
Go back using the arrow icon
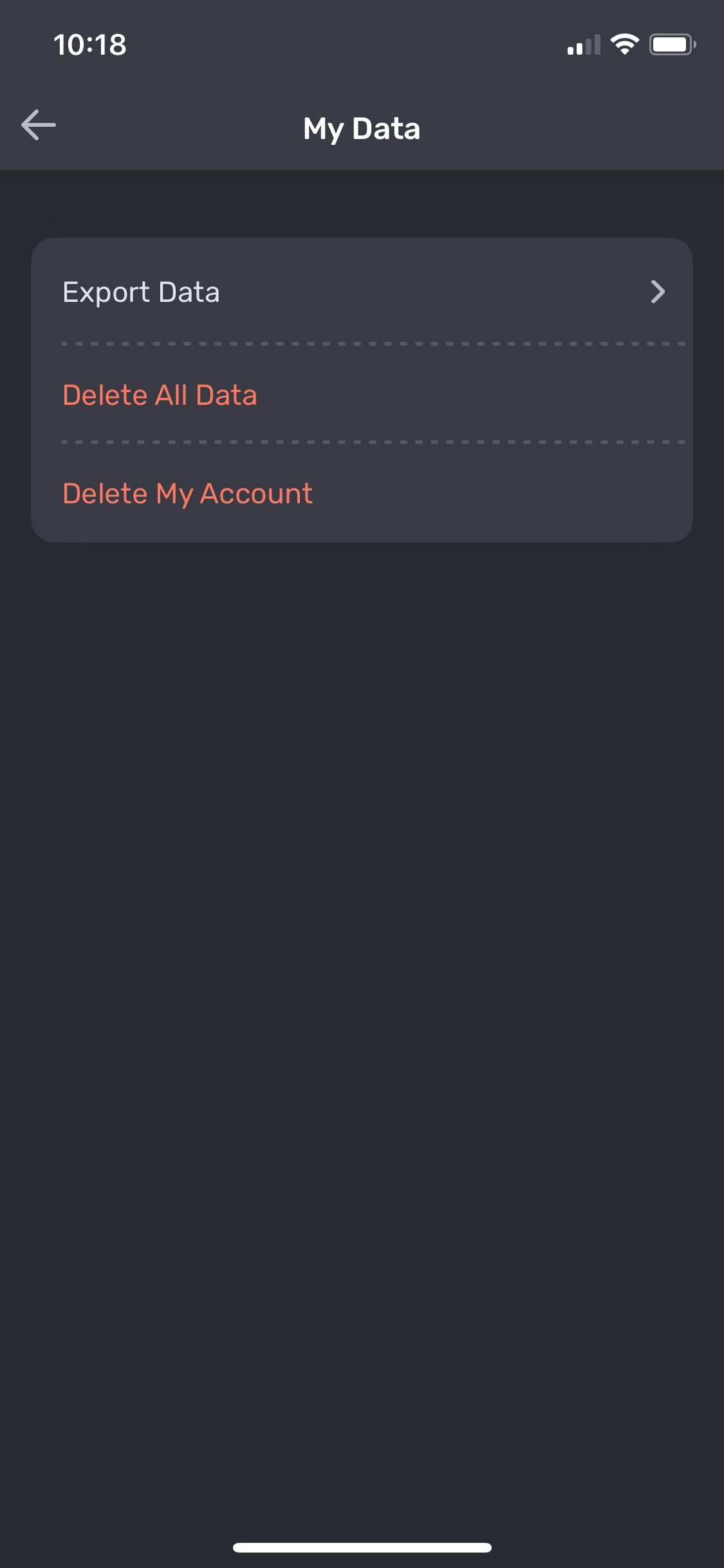[x=39, y=125]
